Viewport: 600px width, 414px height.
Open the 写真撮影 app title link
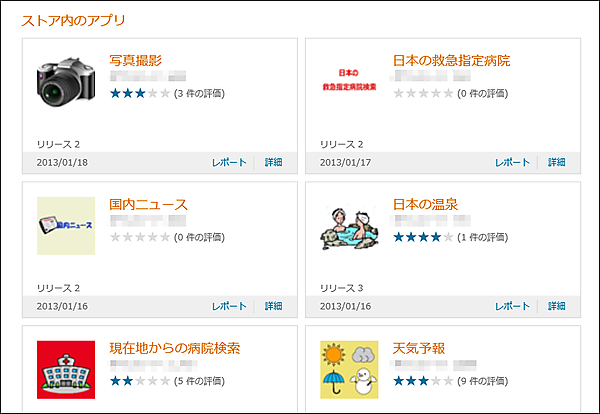click(x=135, y=61)
